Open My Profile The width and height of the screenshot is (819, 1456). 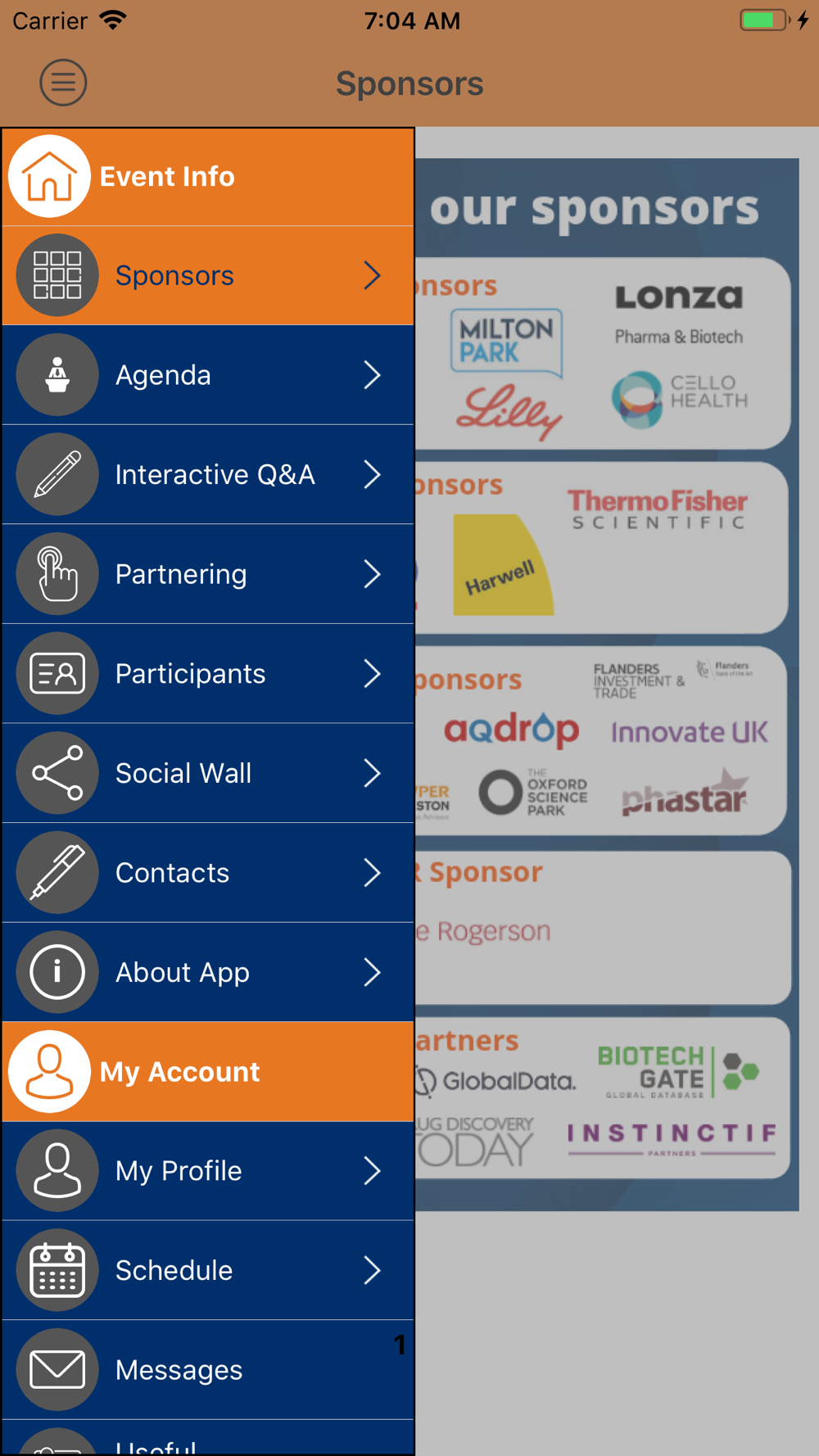pos(208,1171)
